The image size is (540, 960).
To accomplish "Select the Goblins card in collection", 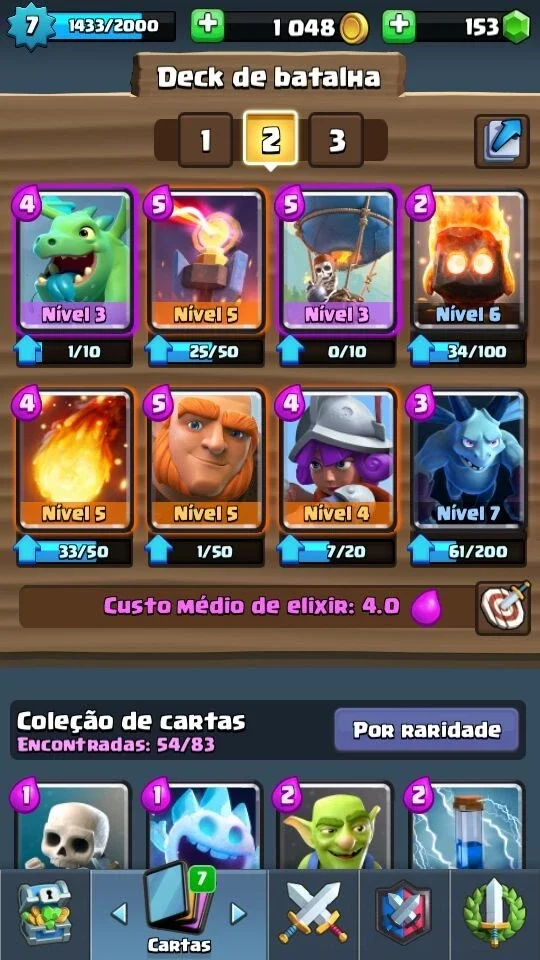I will point(336,825).
